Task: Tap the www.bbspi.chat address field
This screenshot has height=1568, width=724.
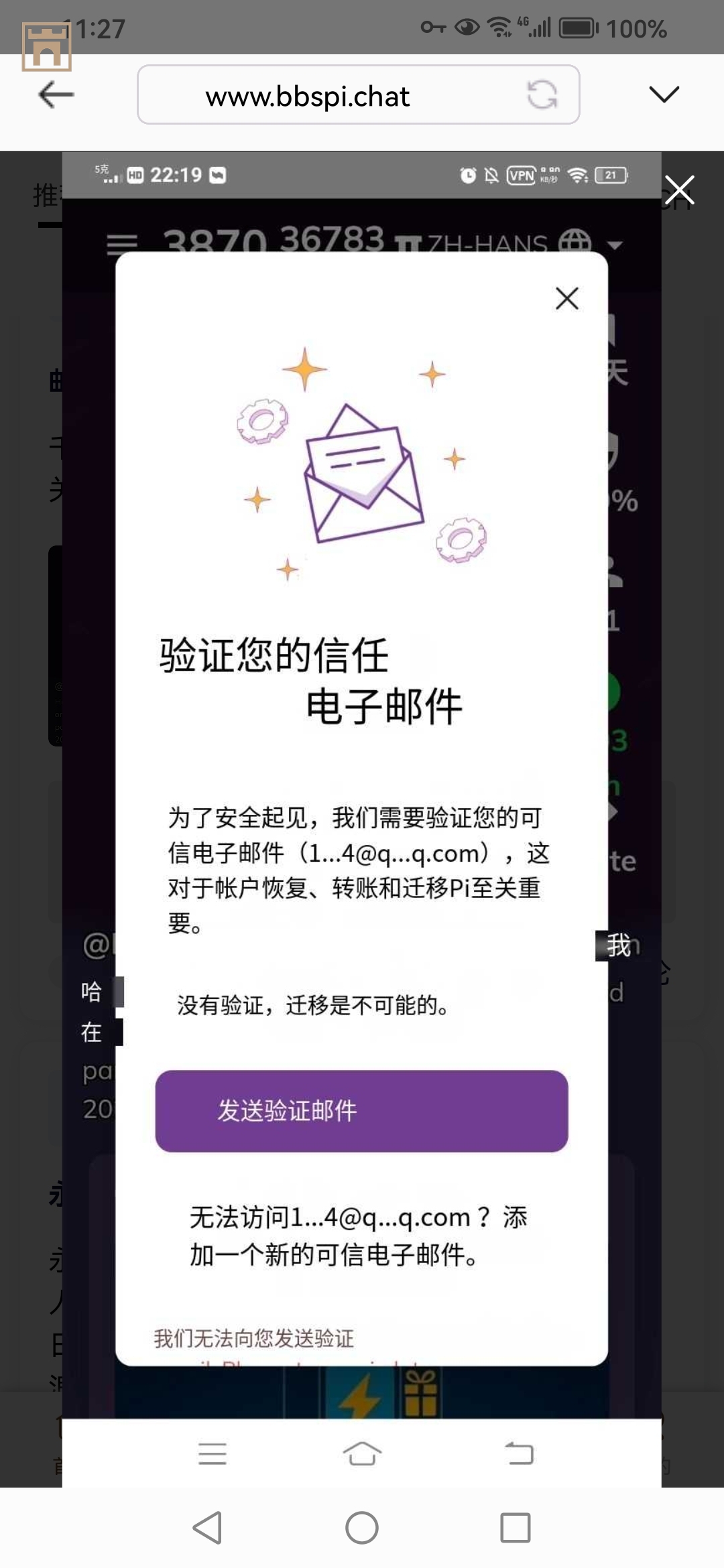Action: [308, 96]
